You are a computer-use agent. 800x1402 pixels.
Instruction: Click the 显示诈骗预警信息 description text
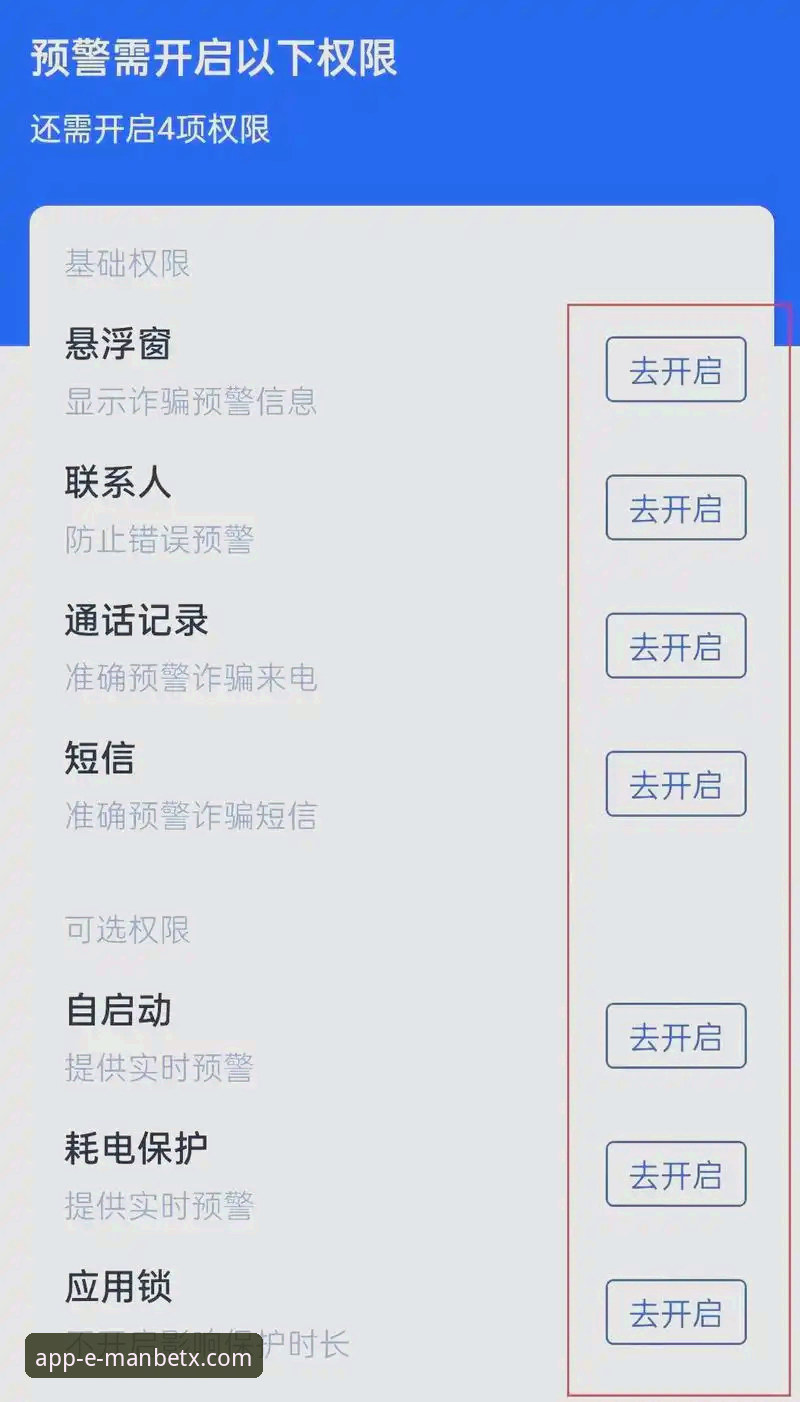click(x=190, y=401)
